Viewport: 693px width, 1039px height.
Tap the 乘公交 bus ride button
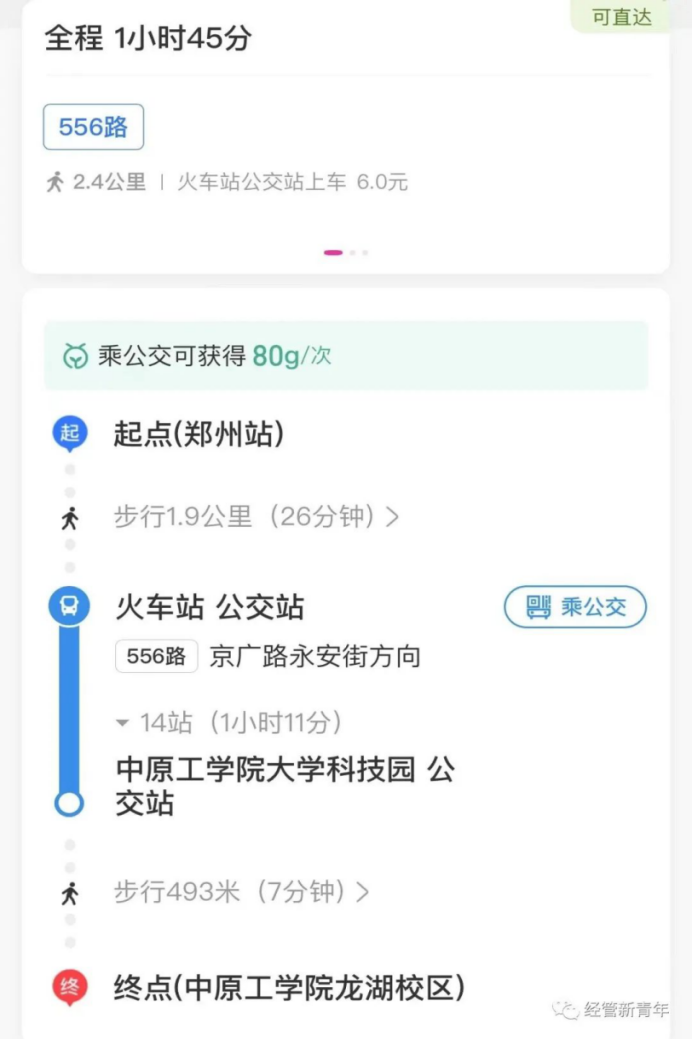click(x=575, y=607)
